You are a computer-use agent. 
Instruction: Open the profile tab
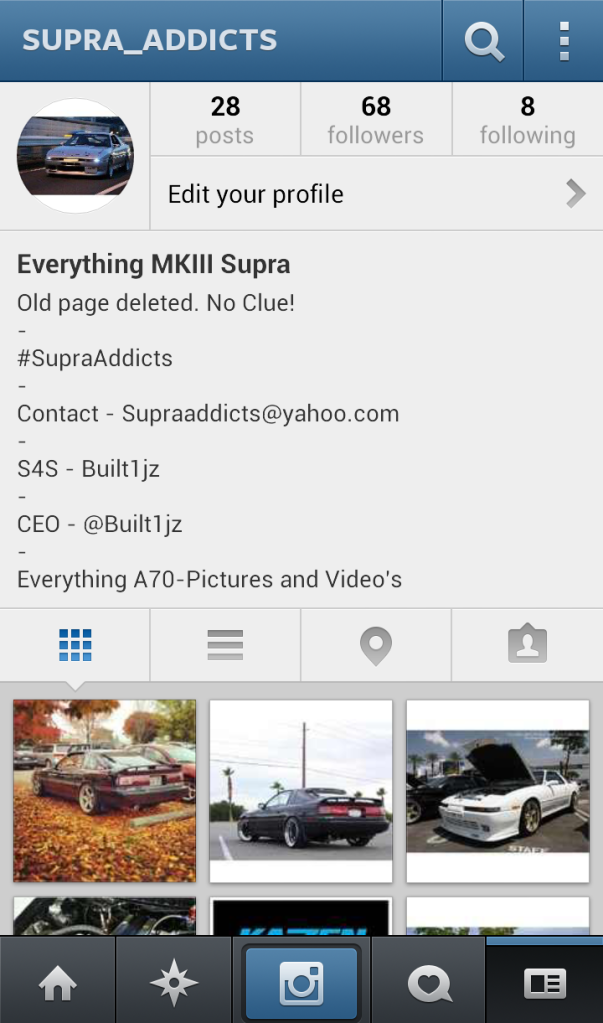(x=544, y=984)
